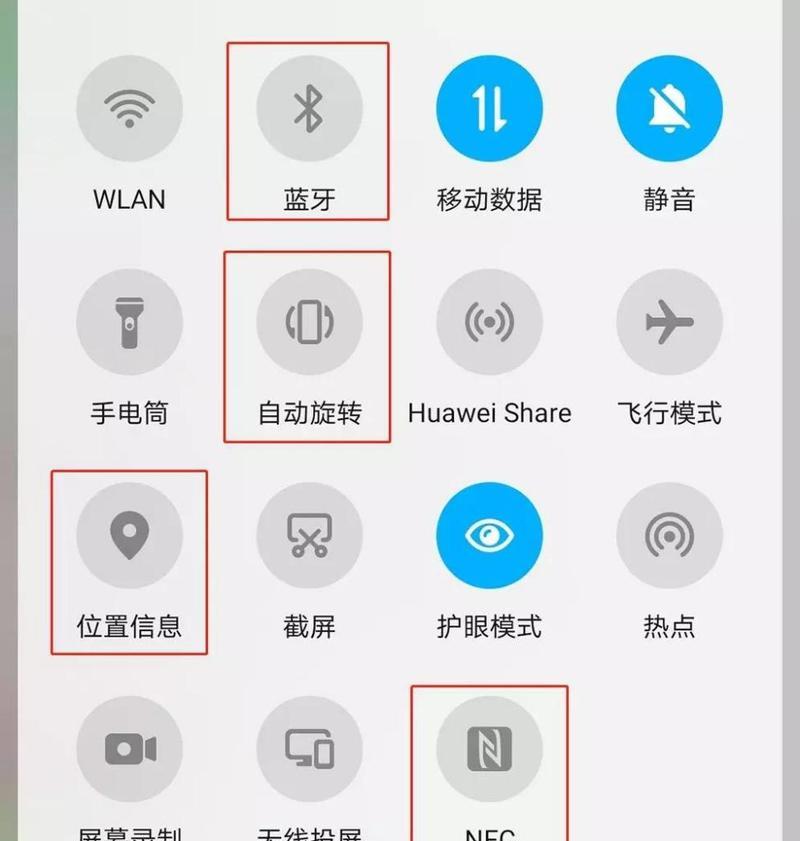
Task: Turn off silent mode (静音)
Action: pos(669,107)
